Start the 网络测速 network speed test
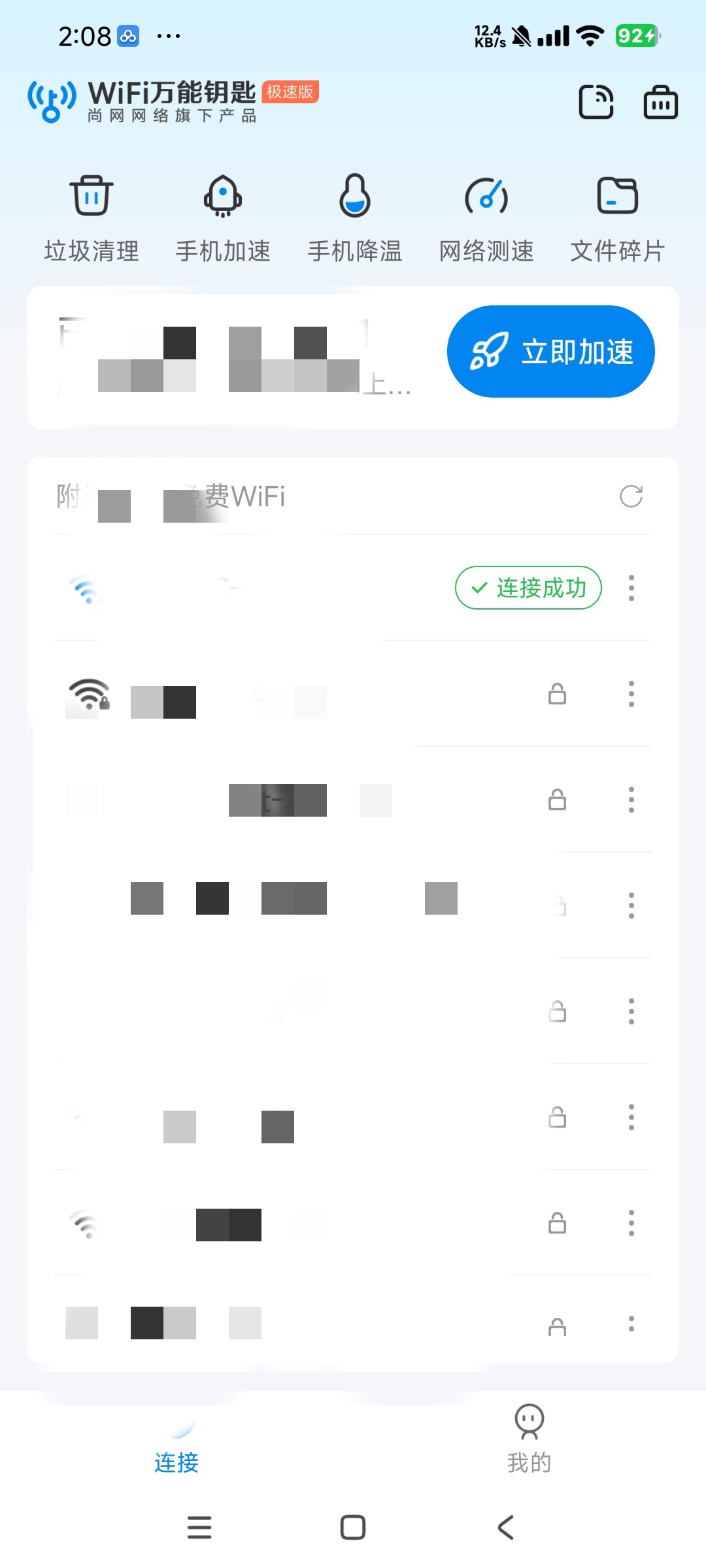 (486, 216)
